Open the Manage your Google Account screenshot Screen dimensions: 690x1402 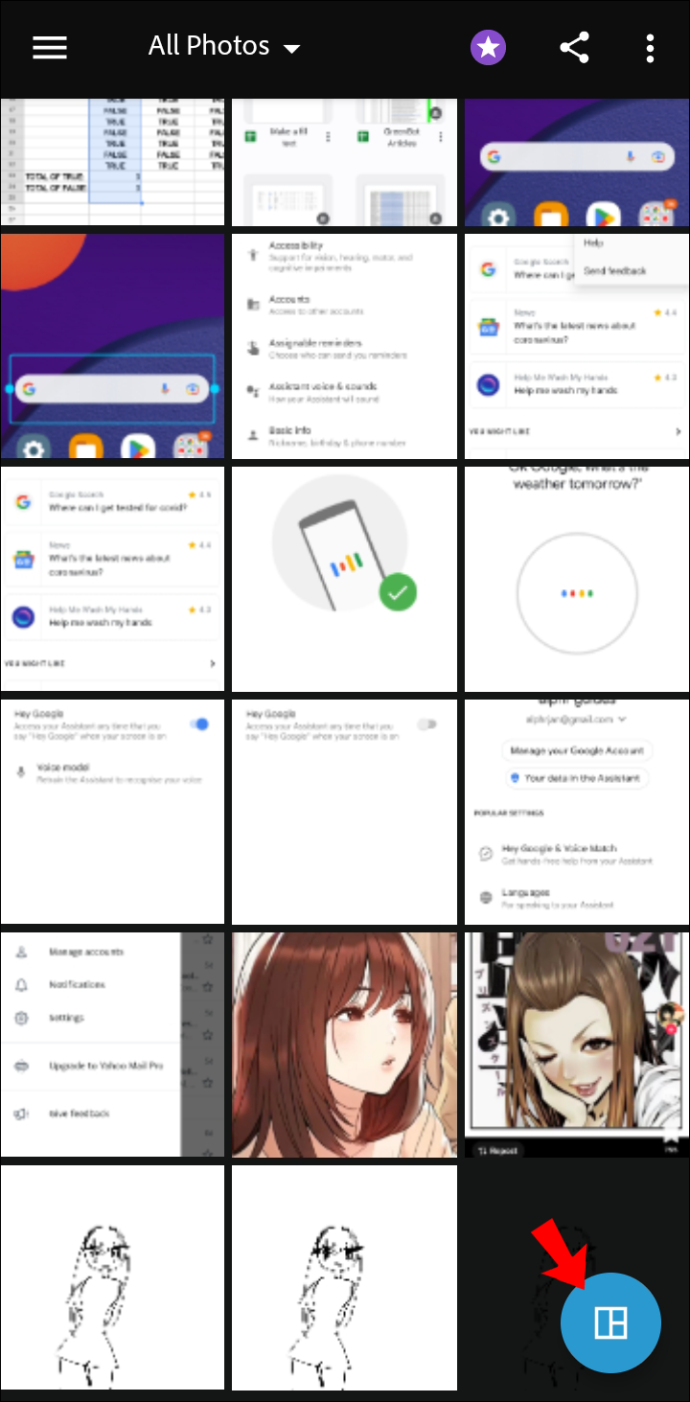[x=576, y=811]
